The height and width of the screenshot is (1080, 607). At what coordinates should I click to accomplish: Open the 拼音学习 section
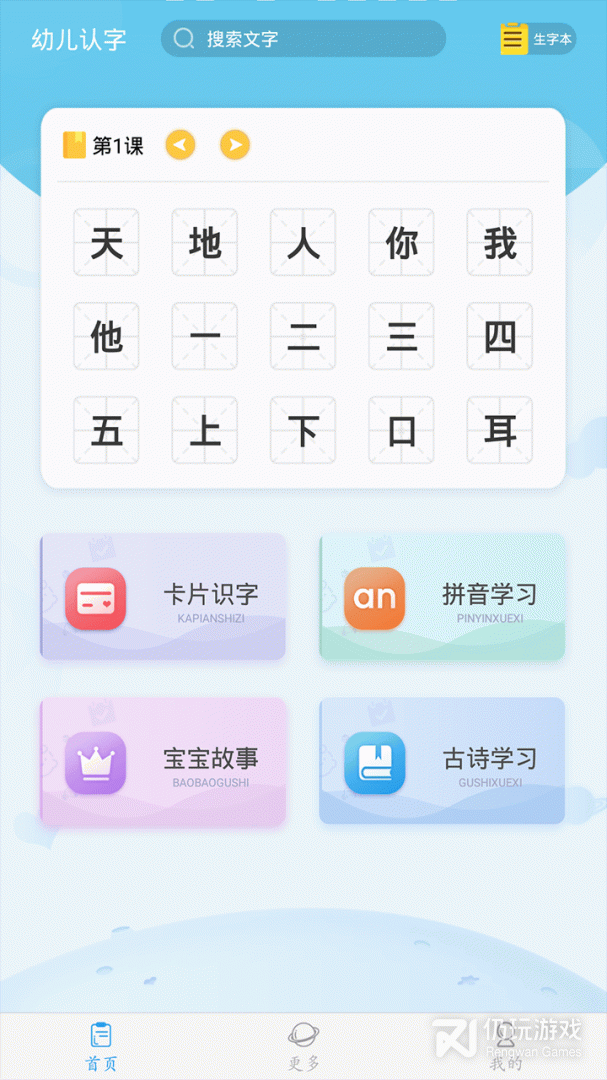[442, 597]
